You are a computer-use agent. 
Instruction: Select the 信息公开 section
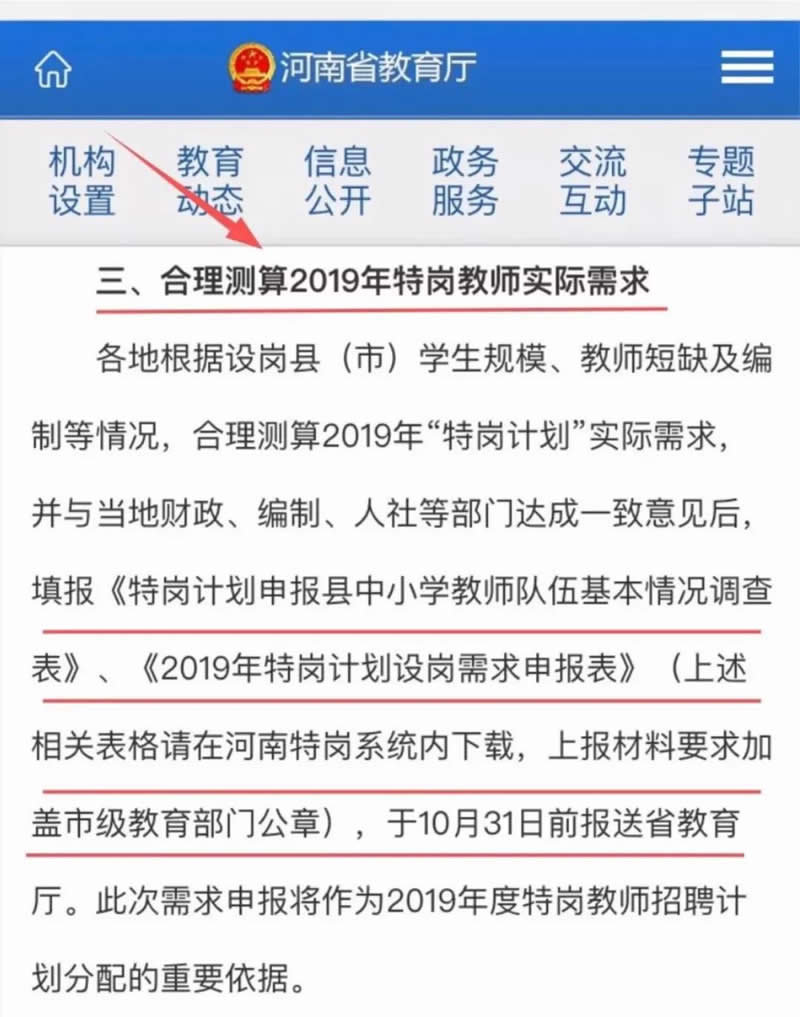338,181
